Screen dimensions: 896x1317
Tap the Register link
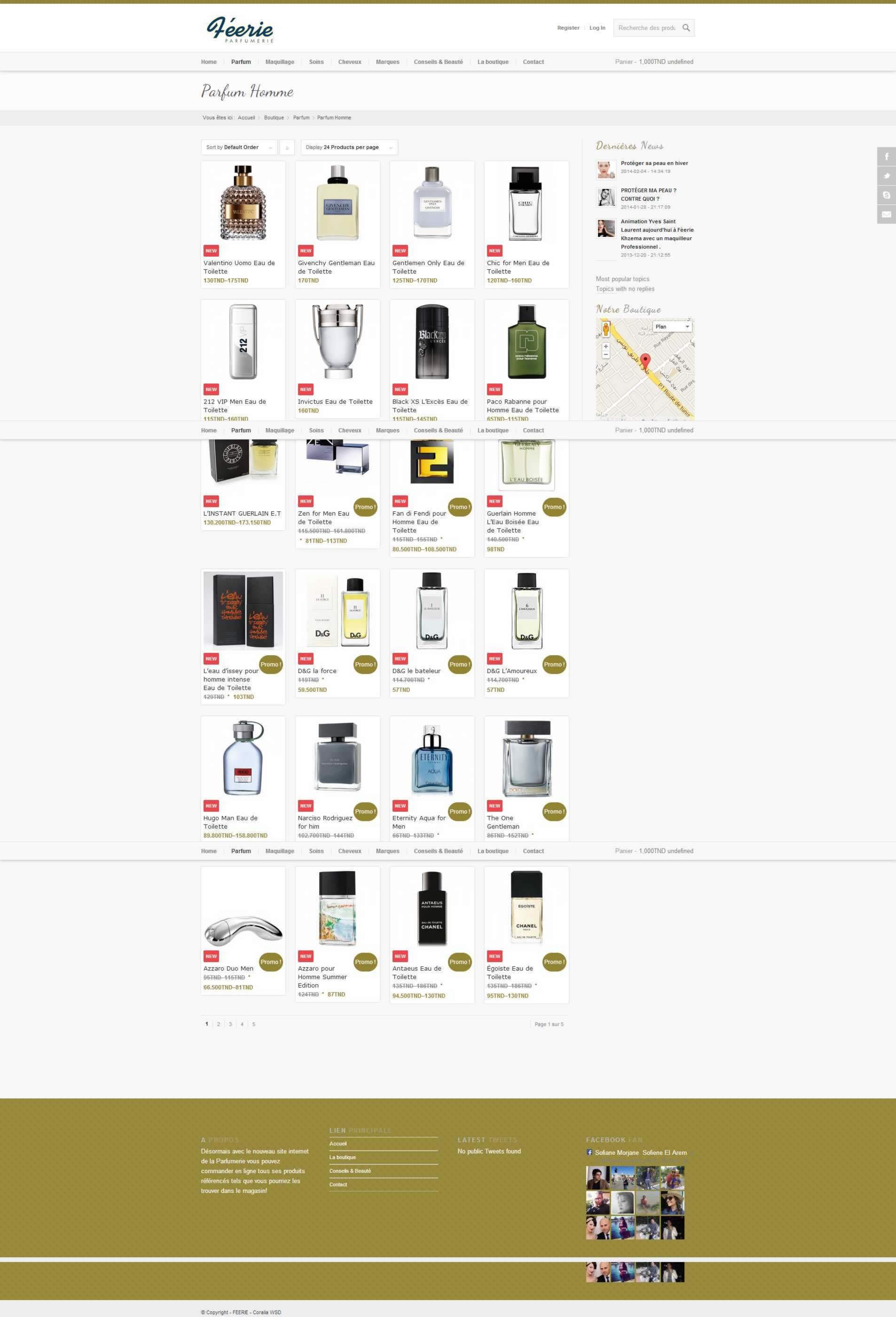point(568,28)
